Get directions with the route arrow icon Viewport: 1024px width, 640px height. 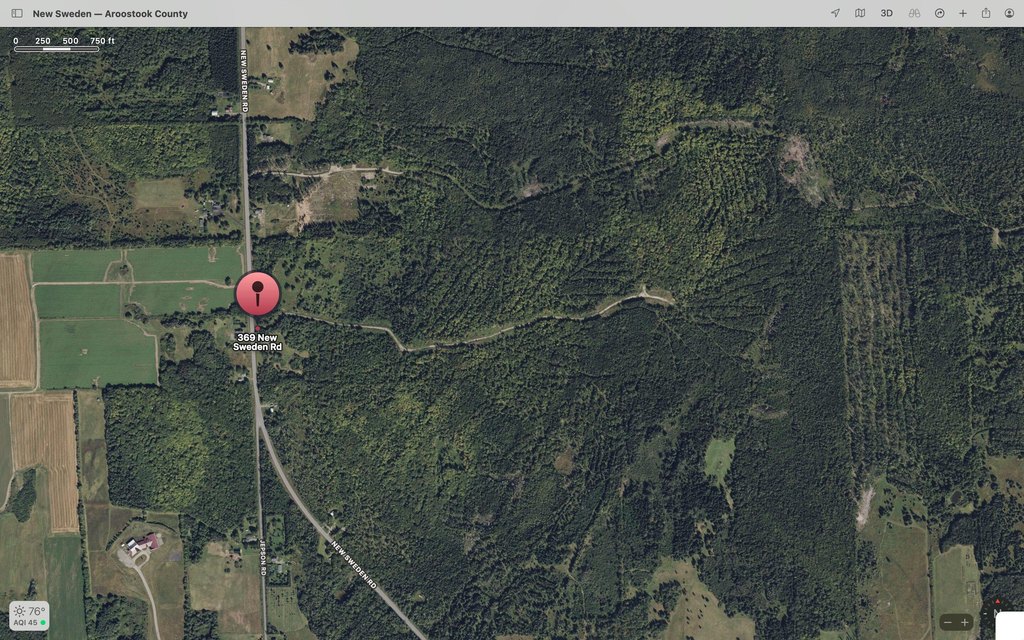939,13
